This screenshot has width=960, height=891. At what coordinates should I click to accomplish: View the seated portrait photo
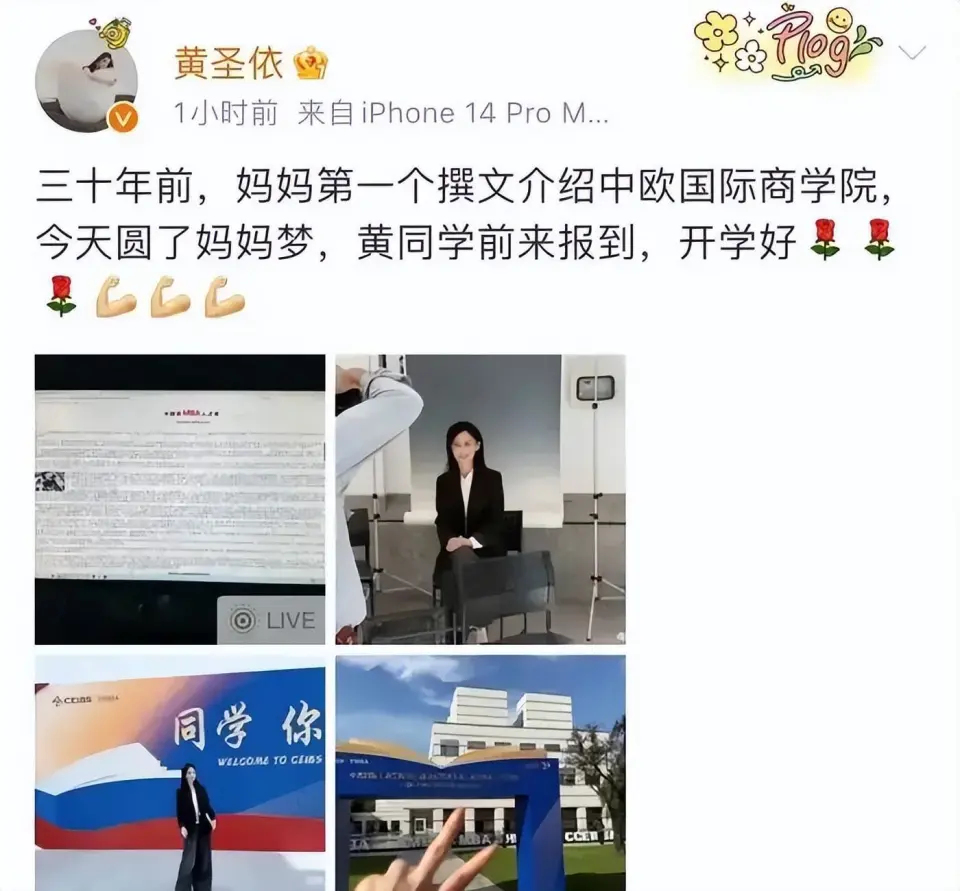(x=480, y=499)
